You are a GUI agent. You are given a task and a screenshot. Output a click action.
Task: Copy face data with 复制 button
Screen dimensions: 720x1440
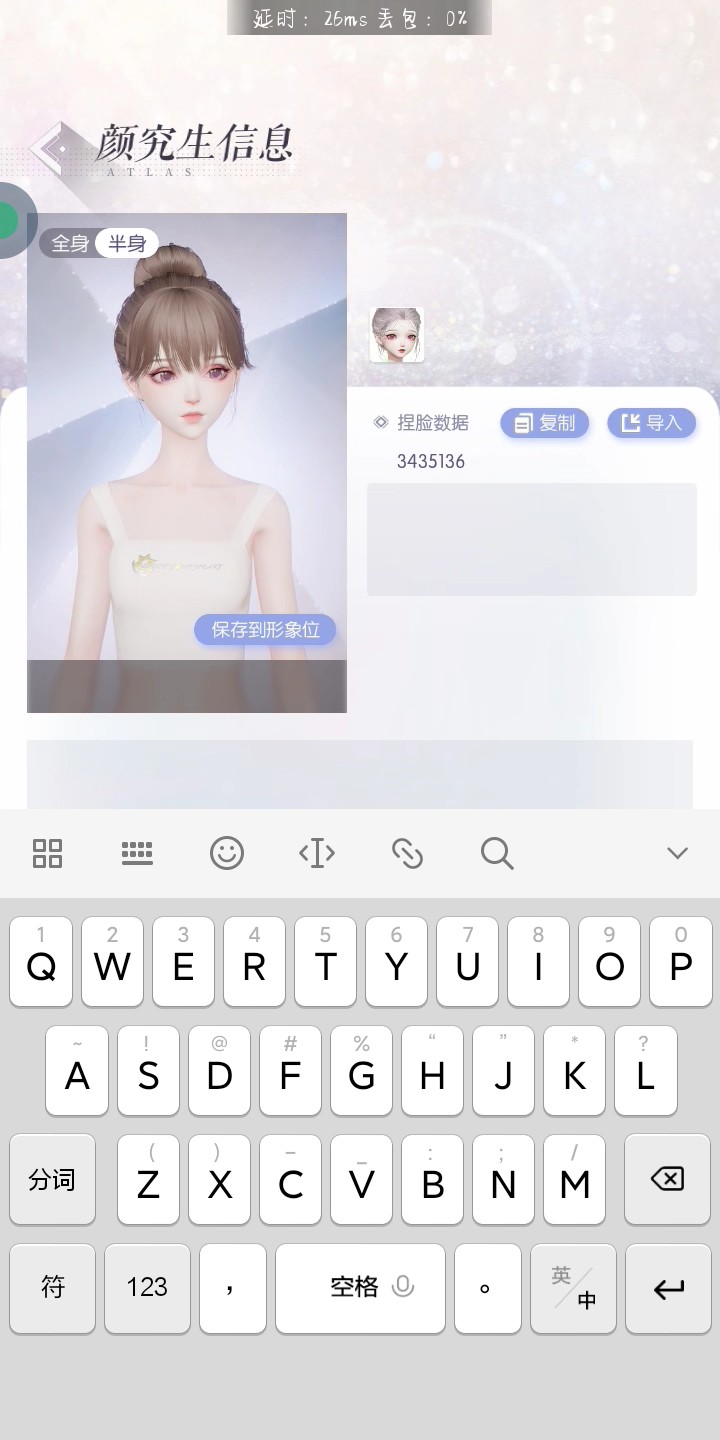point(545,423)
